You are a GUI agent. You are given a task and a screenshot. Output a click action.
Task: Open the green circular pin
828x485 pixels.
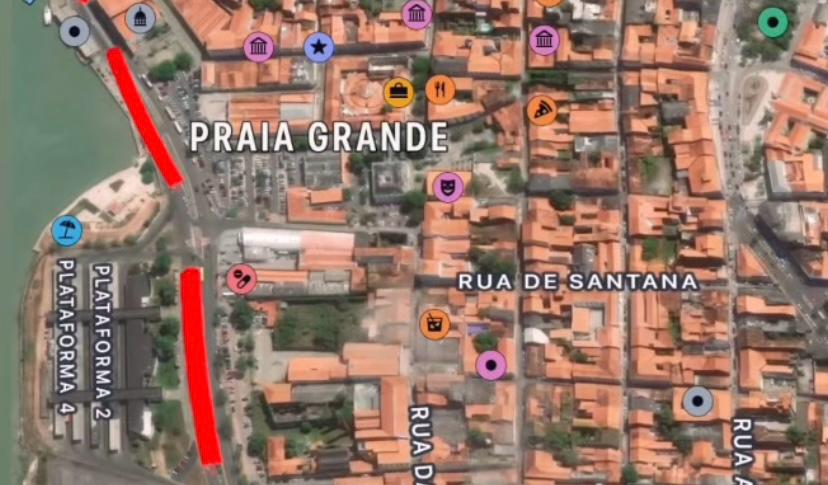click(x=772, y=22)
